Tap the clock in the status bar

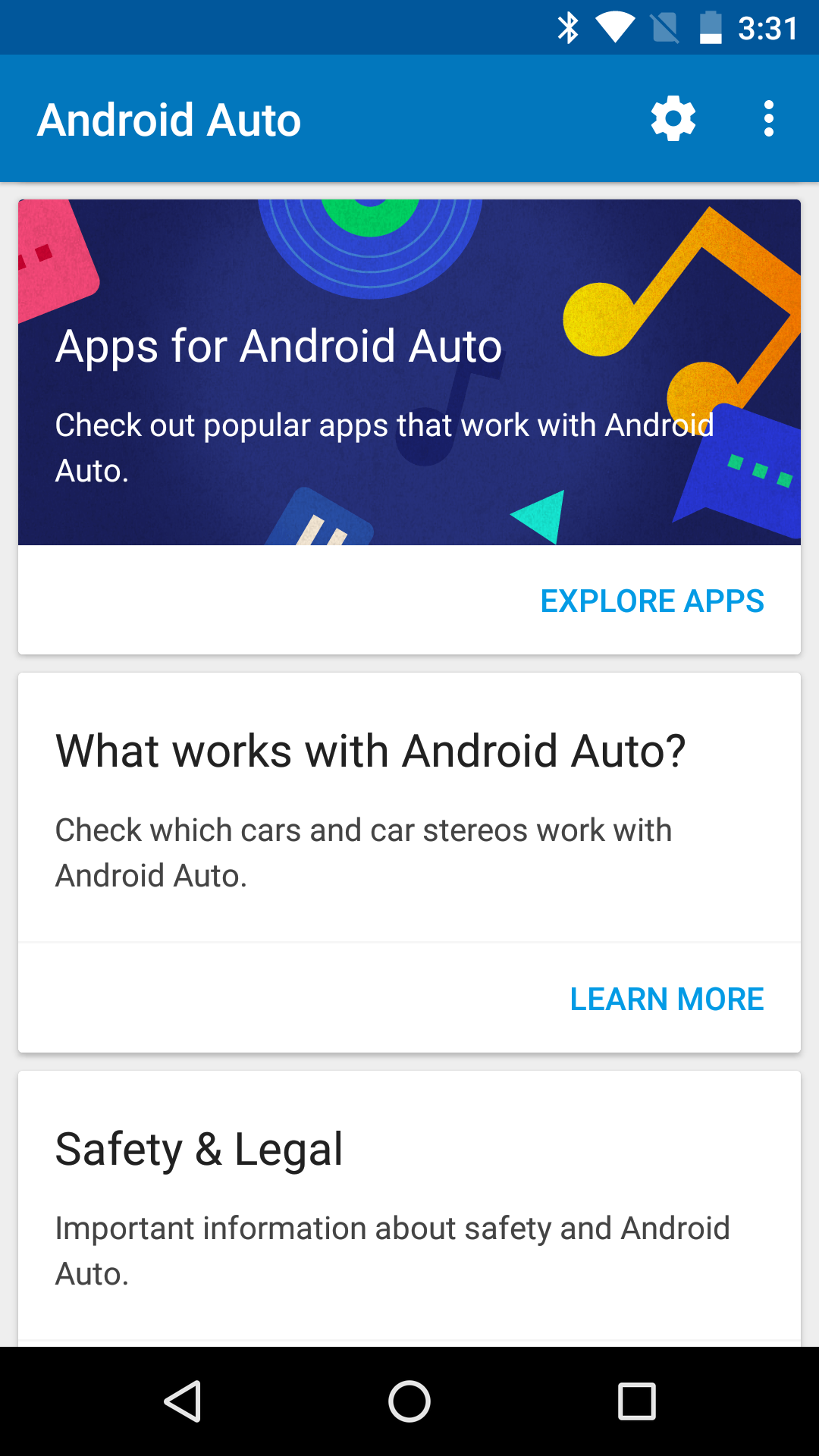(x=767, y=28)
